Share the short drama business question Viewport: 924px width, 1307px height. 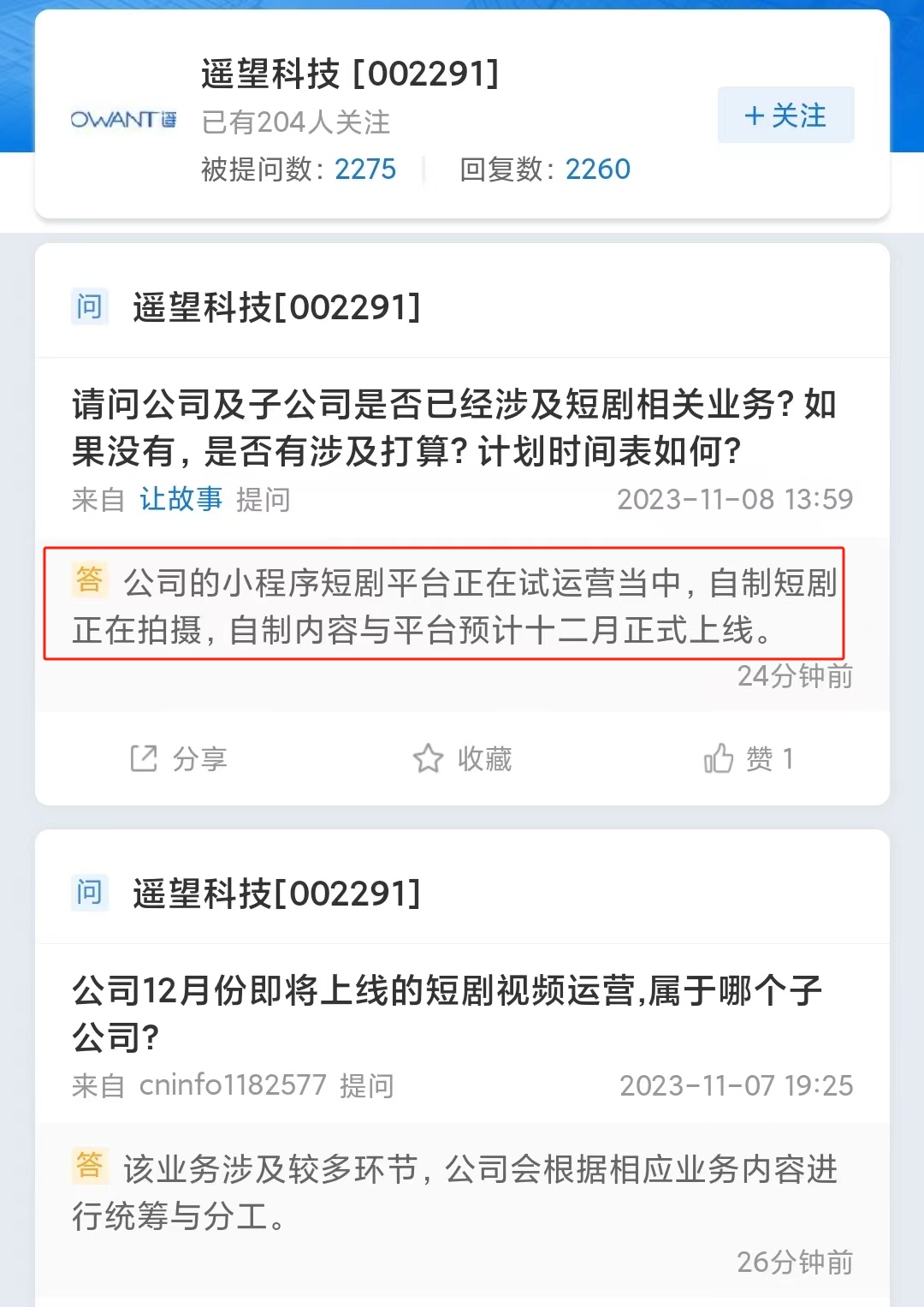178,758
